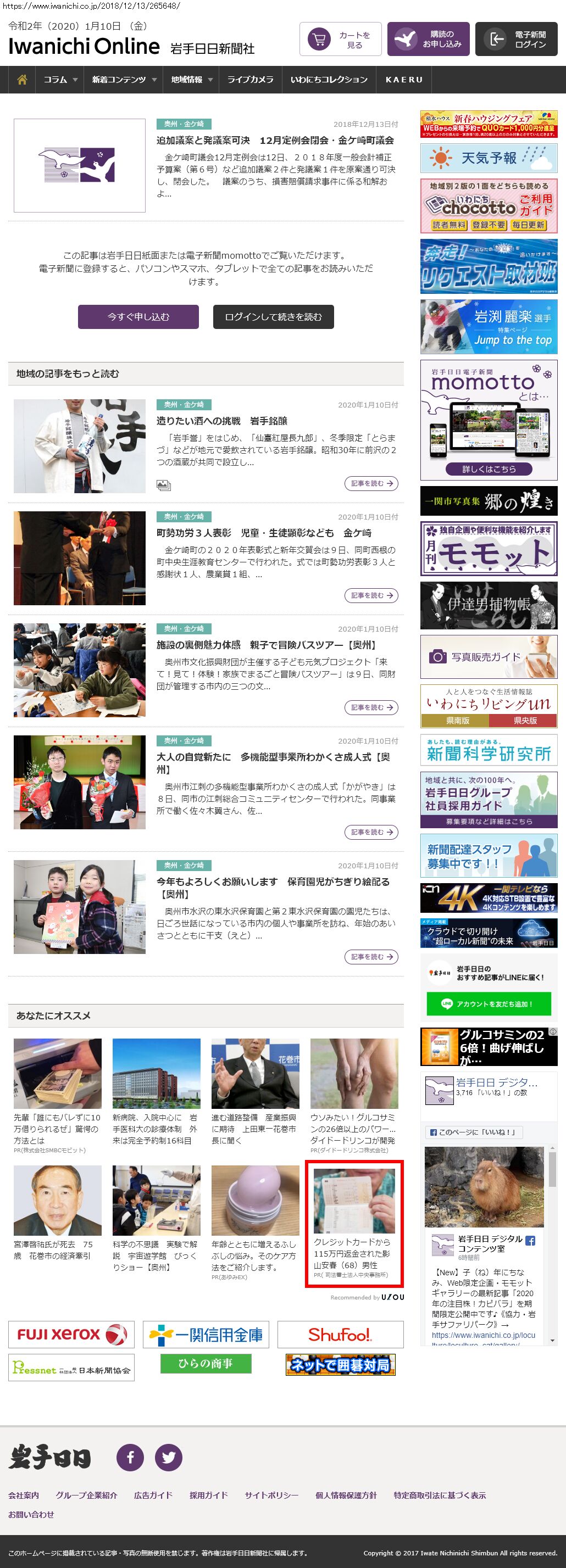Add the LINE account as a friend
Screen dimensions: 566x1568
489,1004
